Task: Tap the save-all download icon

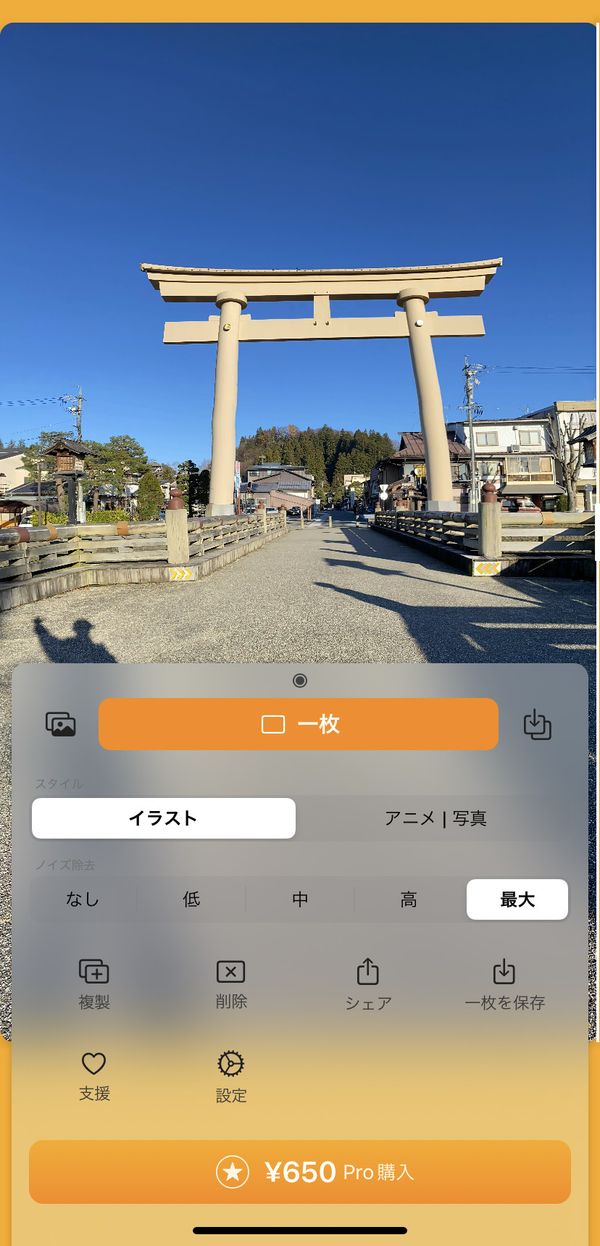Action: [x=538, y=724]
